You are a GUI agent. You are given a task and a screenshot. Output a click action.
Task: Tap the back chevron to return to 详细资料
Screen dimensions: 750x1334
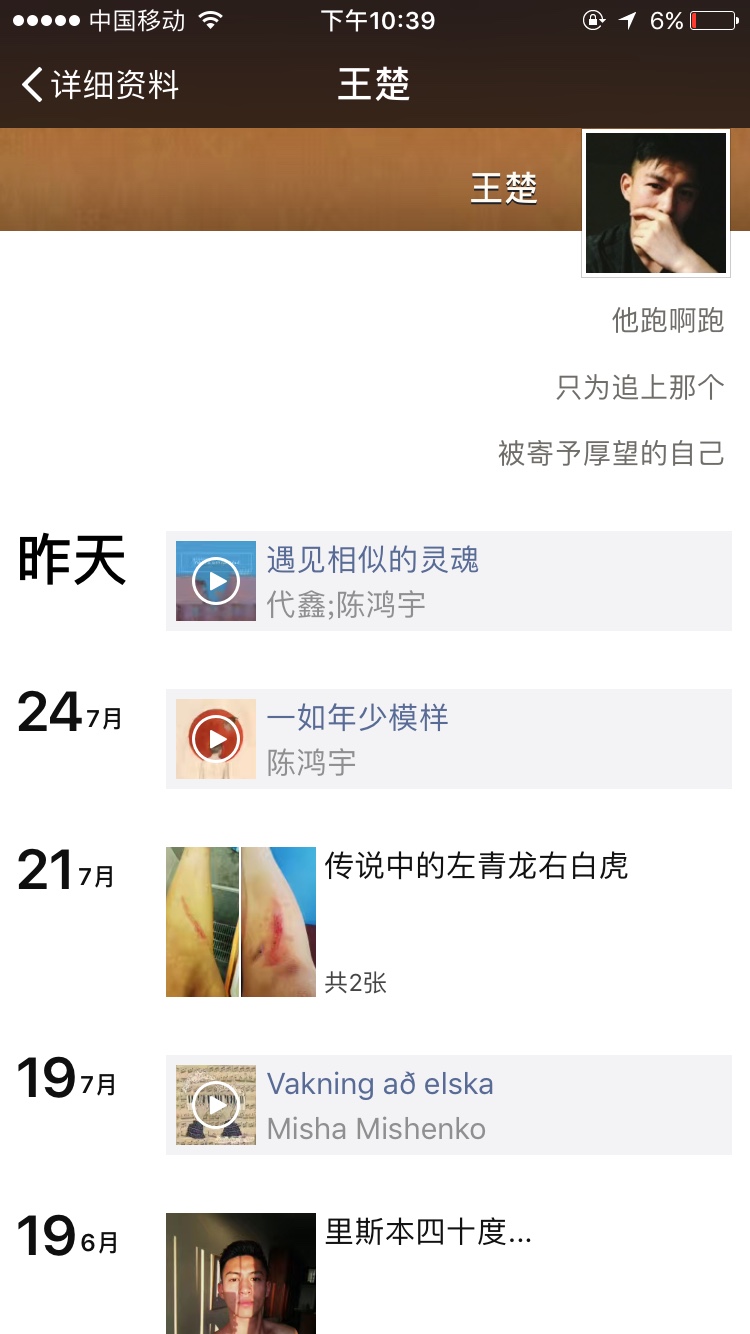(x=30, y=86)
